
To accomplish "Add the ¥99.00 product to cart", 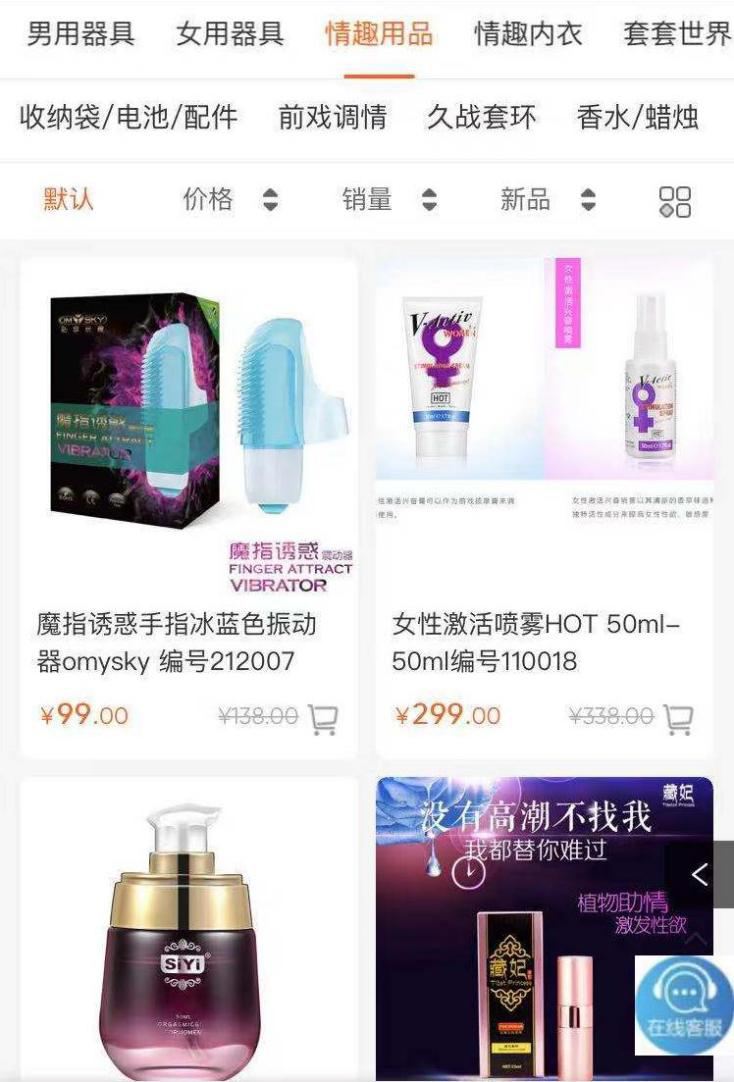I will tap(322, 717).
